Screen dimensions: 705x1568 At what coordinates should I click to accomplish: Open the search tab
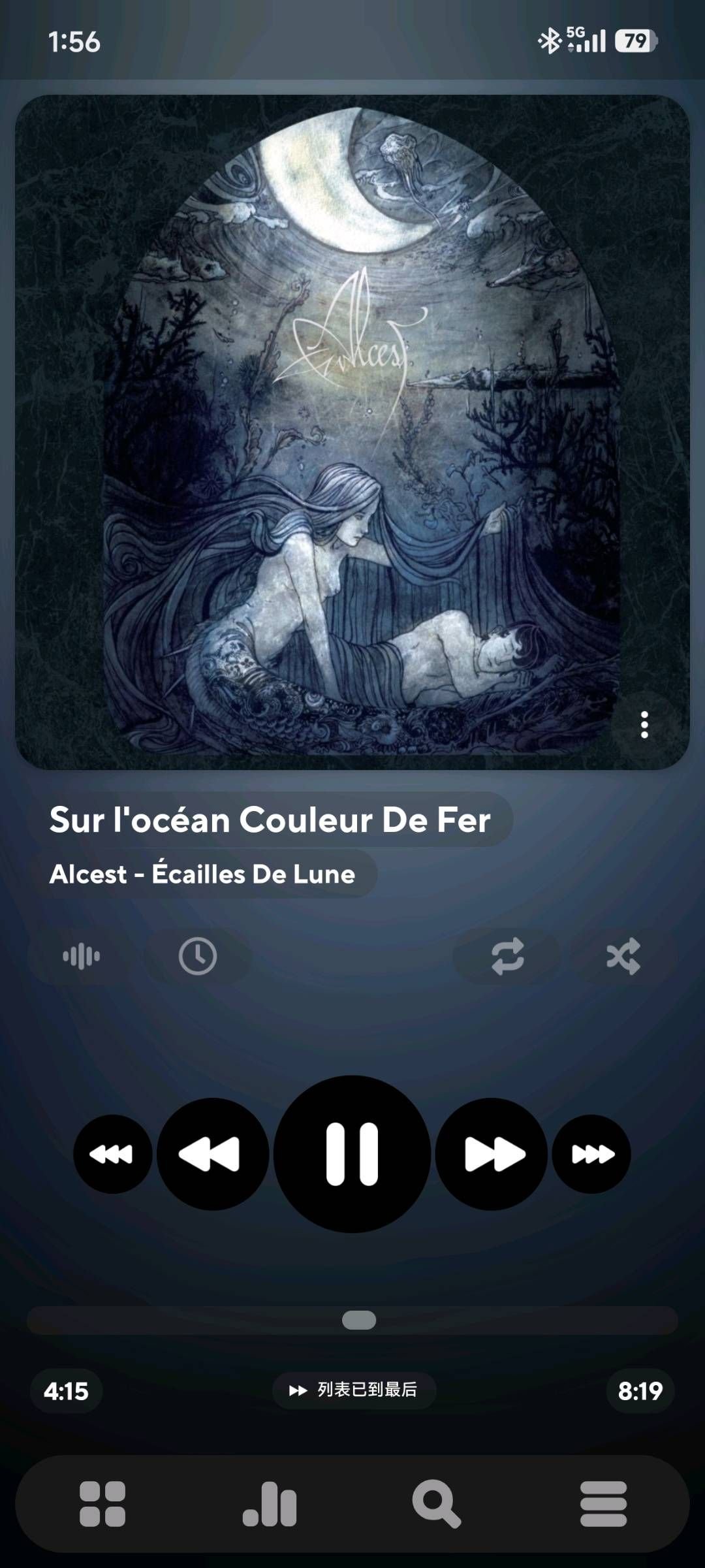[436, 1504]
